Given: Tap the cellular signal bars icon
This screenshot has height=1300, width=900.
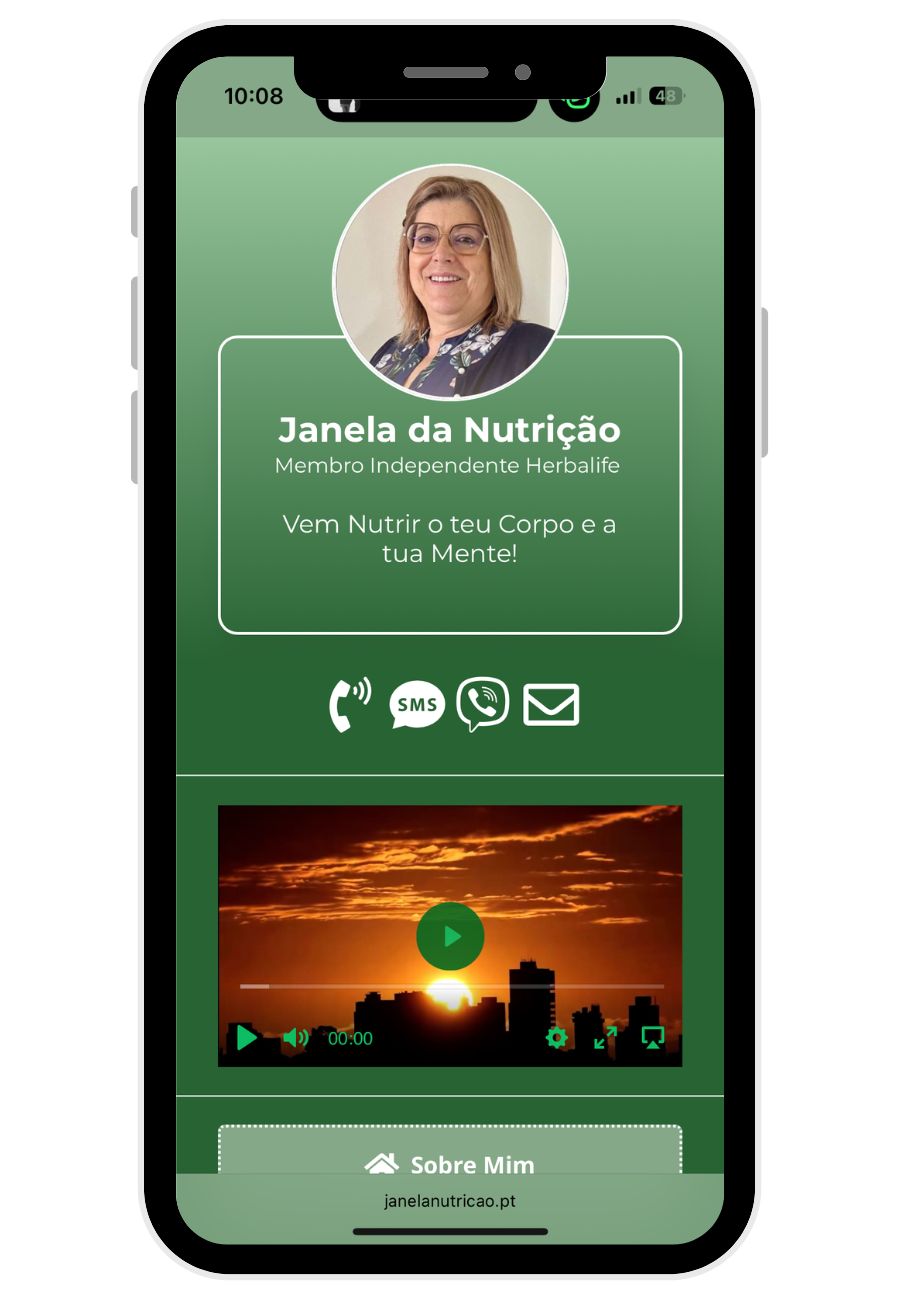Looking at the screenshot, I should [624, 97].
